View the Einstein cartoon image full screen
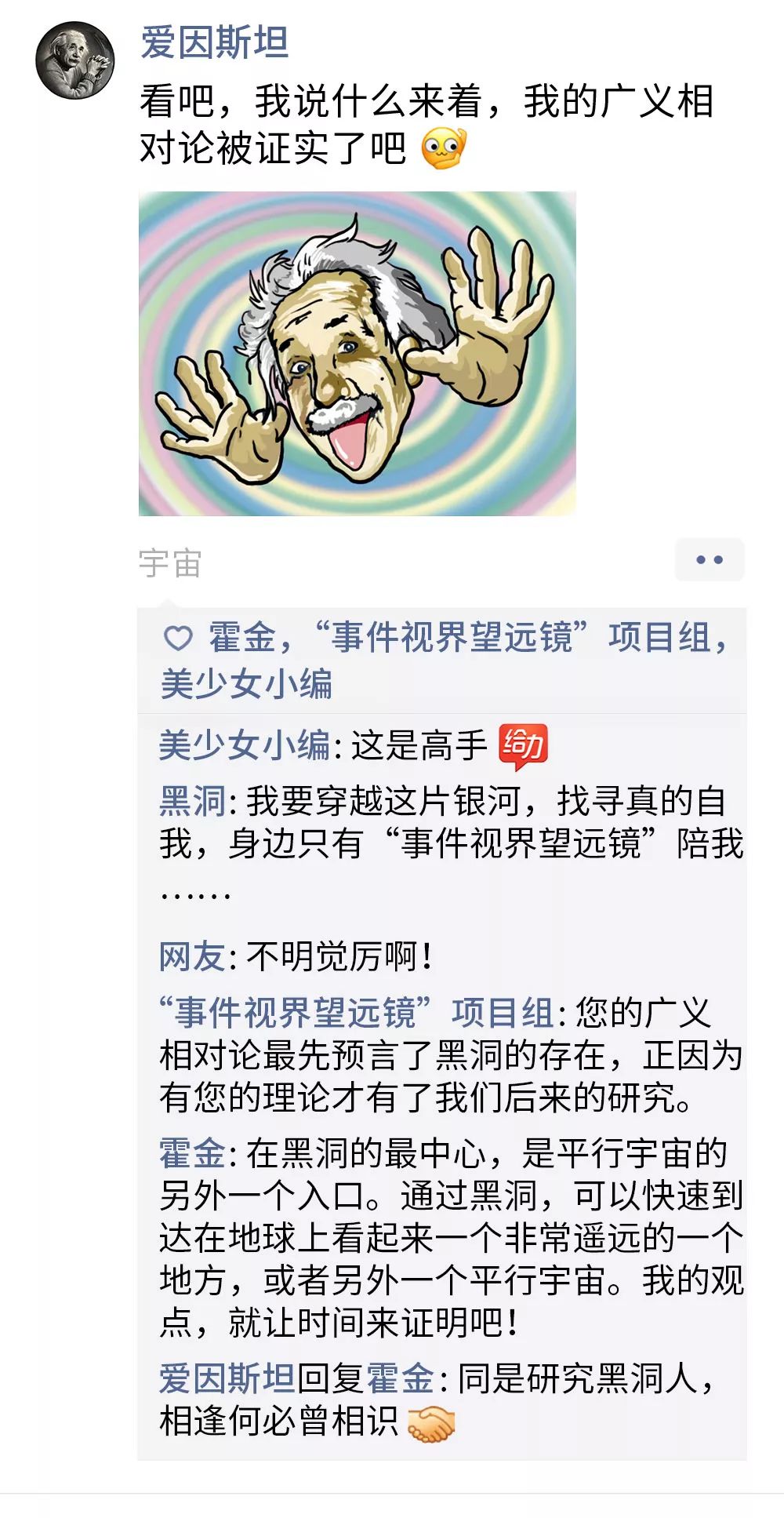Screen dimensions: 784x1518 pos(357,354)
